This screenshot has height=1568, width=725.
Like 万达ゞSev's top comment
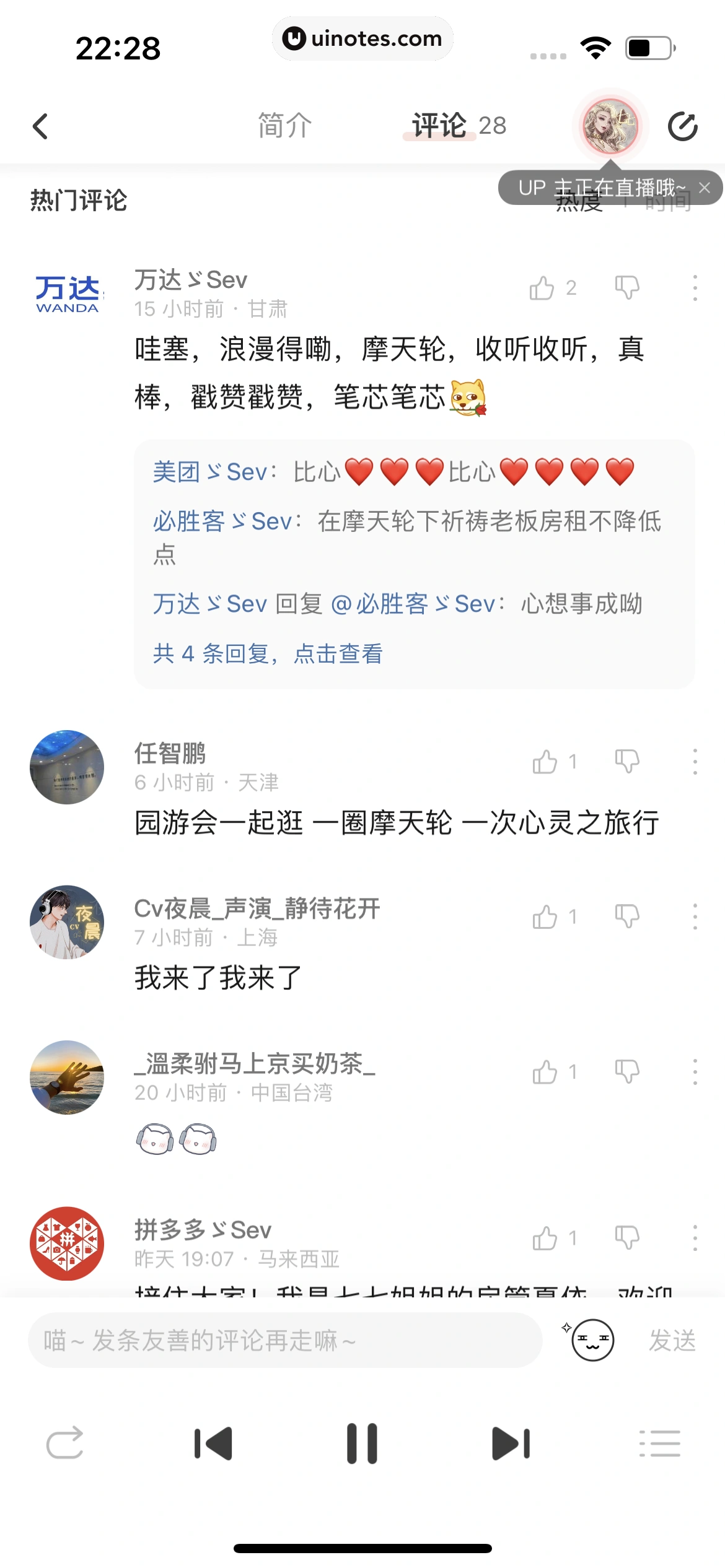click(x=543, y=289)
